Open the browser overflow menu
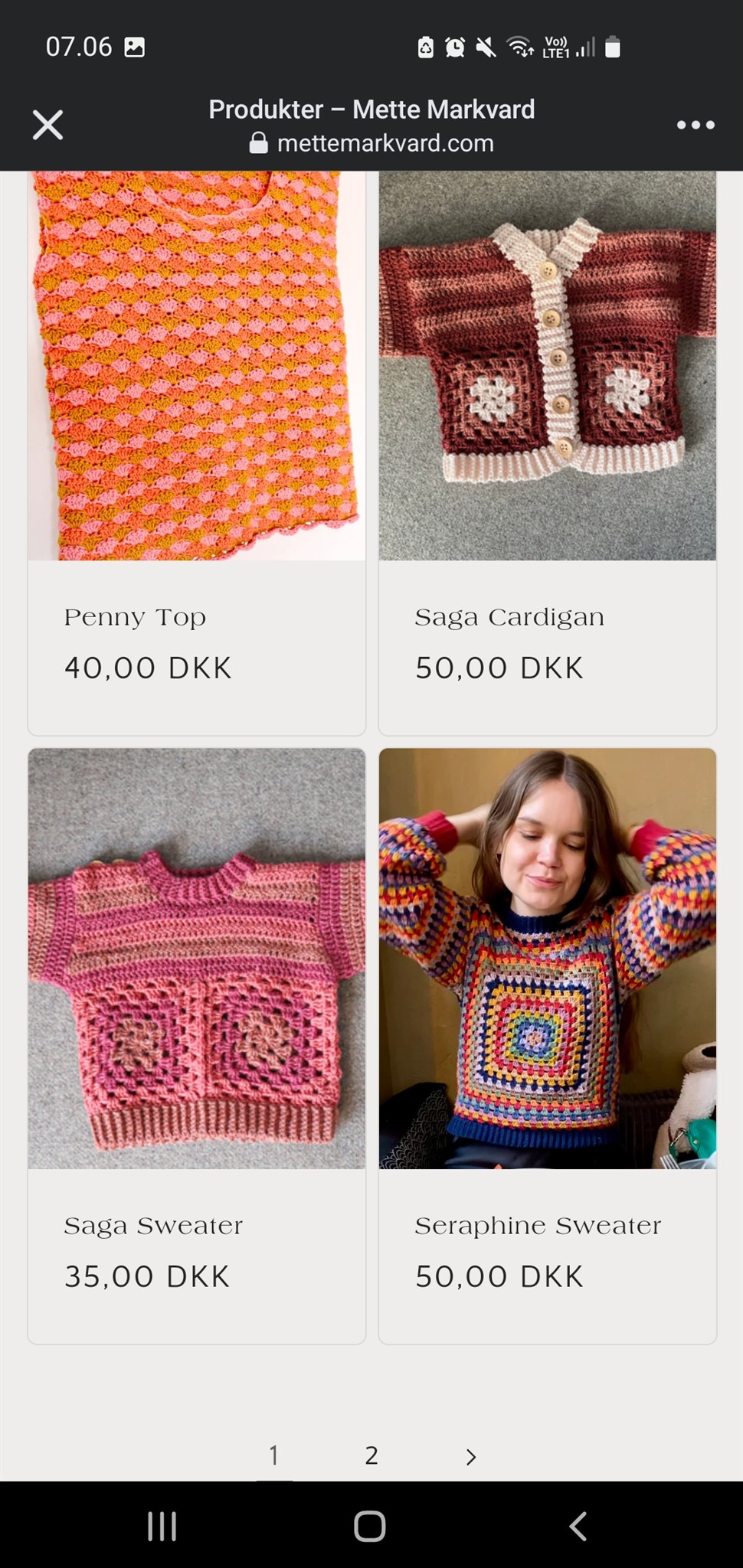Viewport: 743px width, 1568px height. tap(696, 125)
